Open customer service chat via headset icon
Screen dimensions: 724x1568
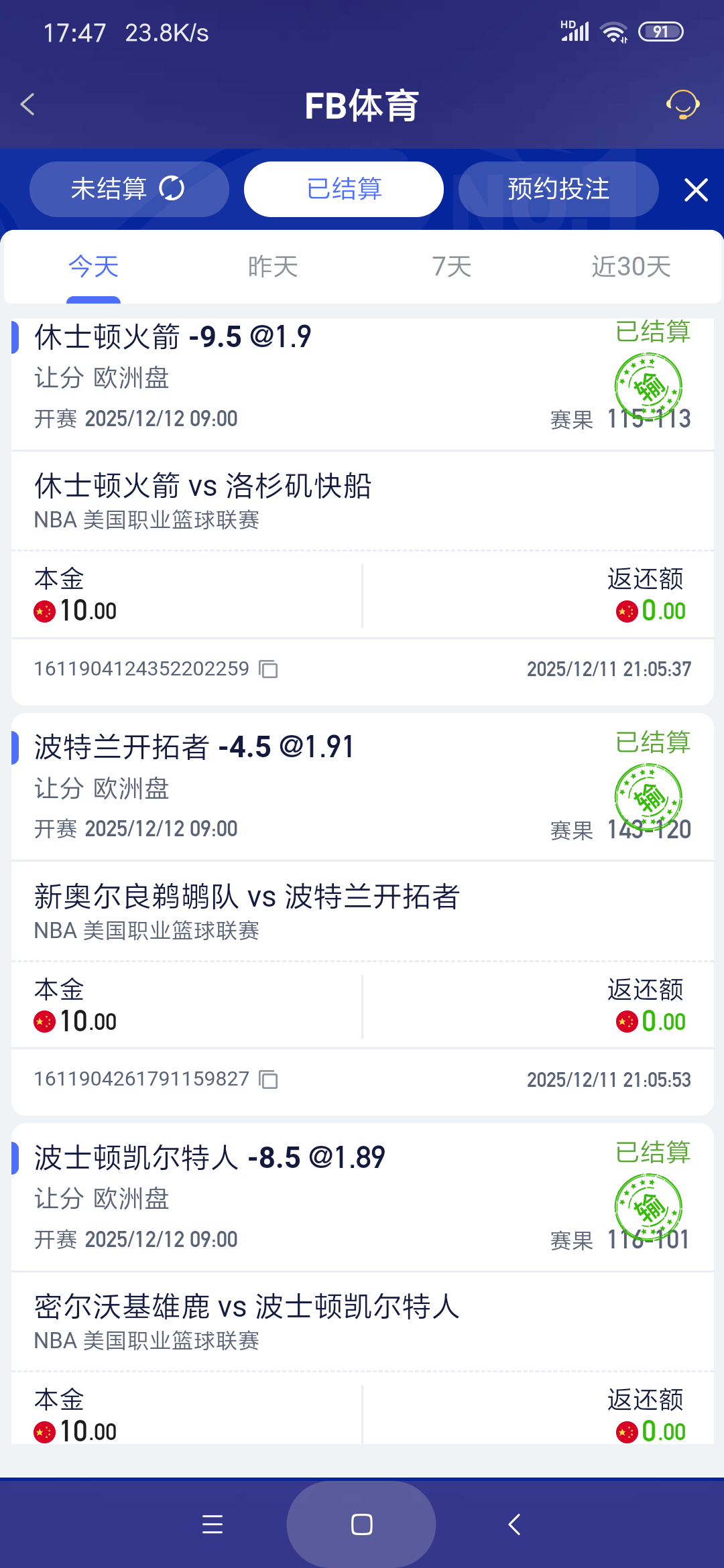[x=682, y=105]
